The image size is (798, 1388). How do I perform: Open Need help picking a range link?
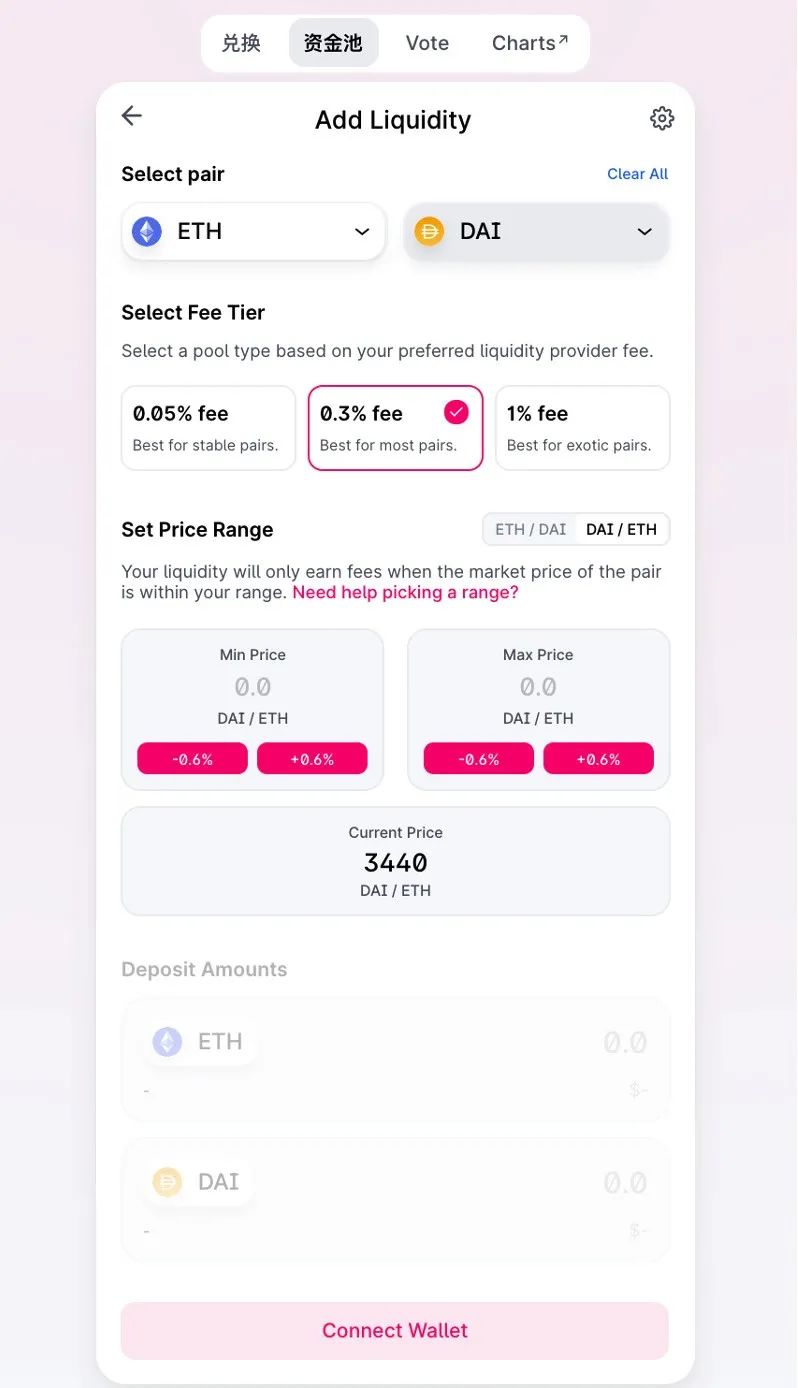405,592
